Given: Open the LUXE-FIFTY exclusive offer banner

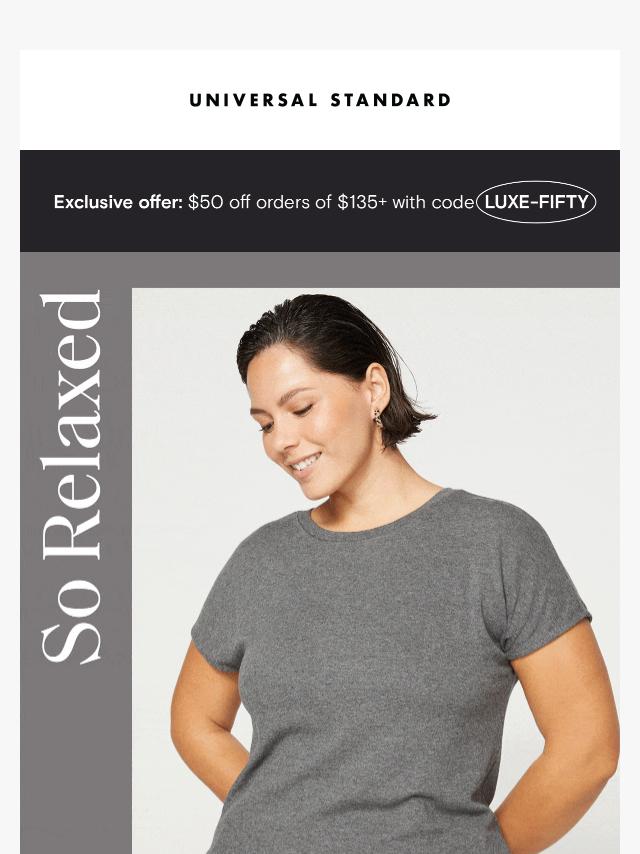Looking at the screenshot, I should point(320,202).
